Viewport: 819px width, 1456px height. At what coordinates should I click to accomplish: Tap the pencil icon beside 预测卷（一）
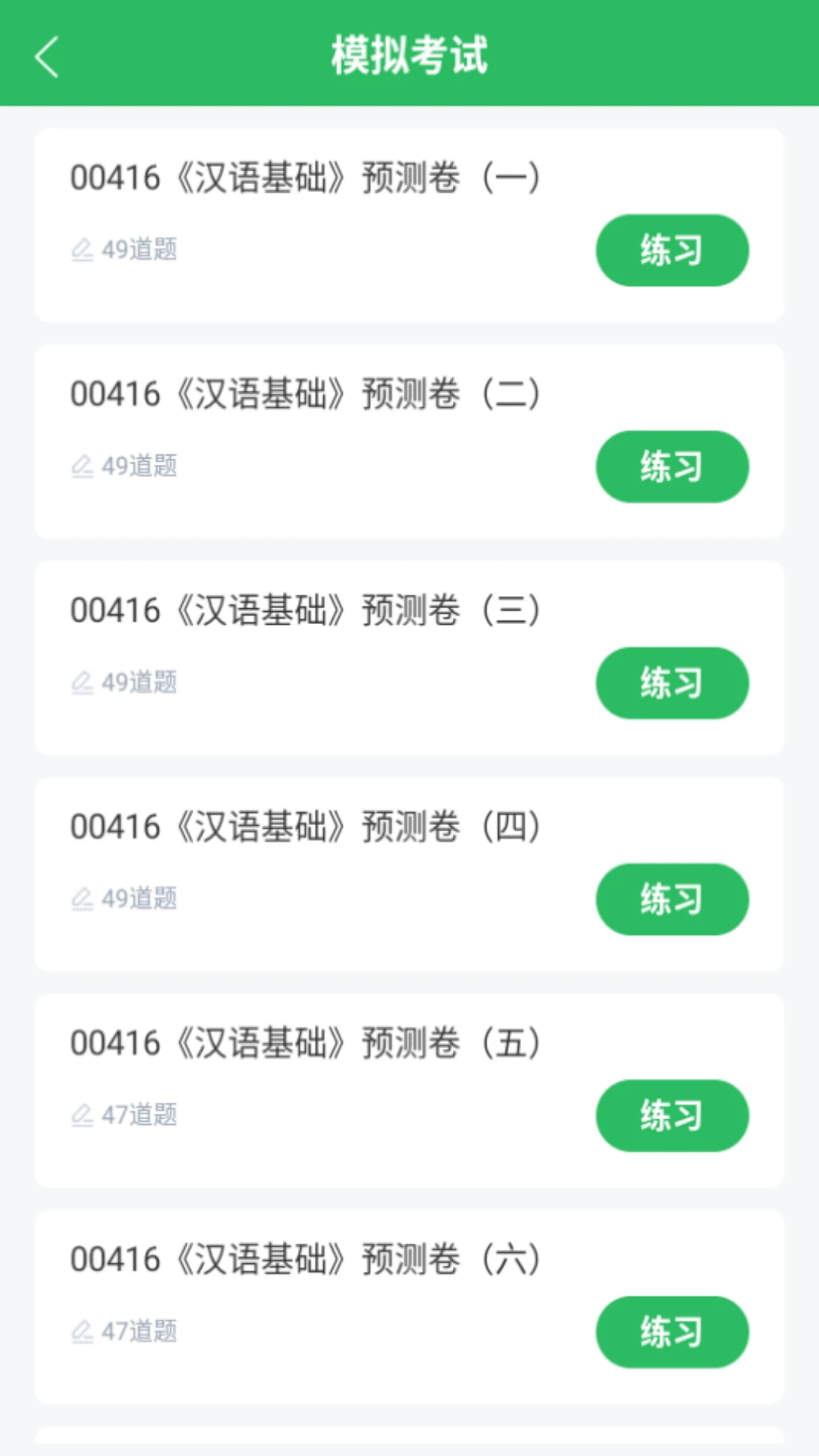pos(83,248)
